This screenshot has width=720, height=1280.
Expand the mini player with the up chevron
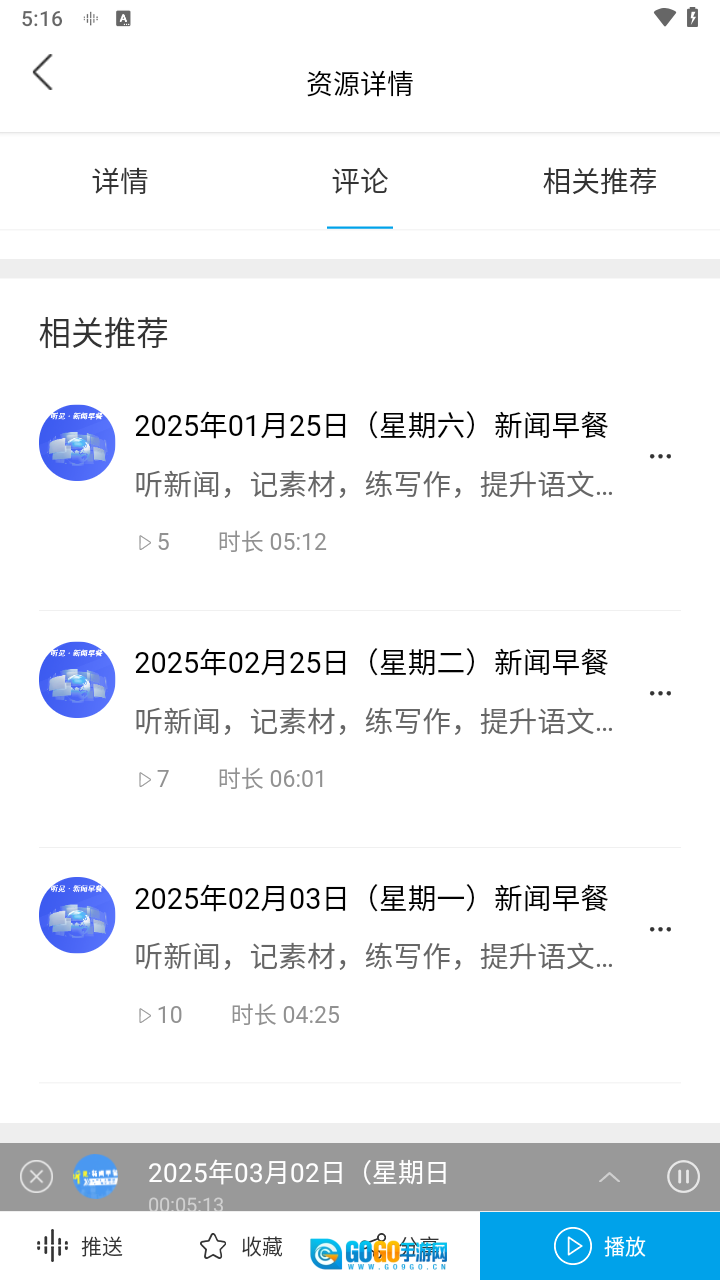[610, 1177]
